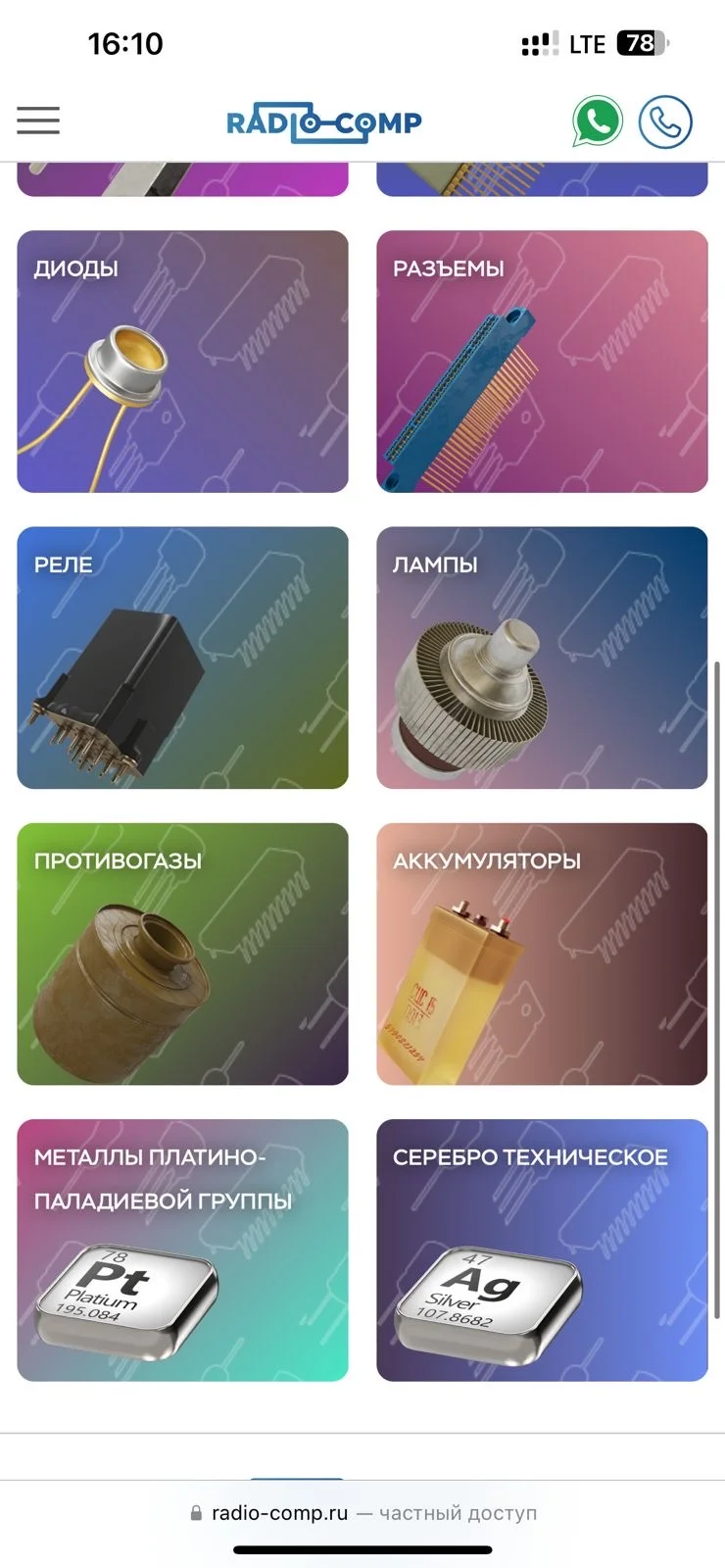Tap the RADIO-COMP logo to go home
This screenshot has width=725, height=1568.
(324, 122)
